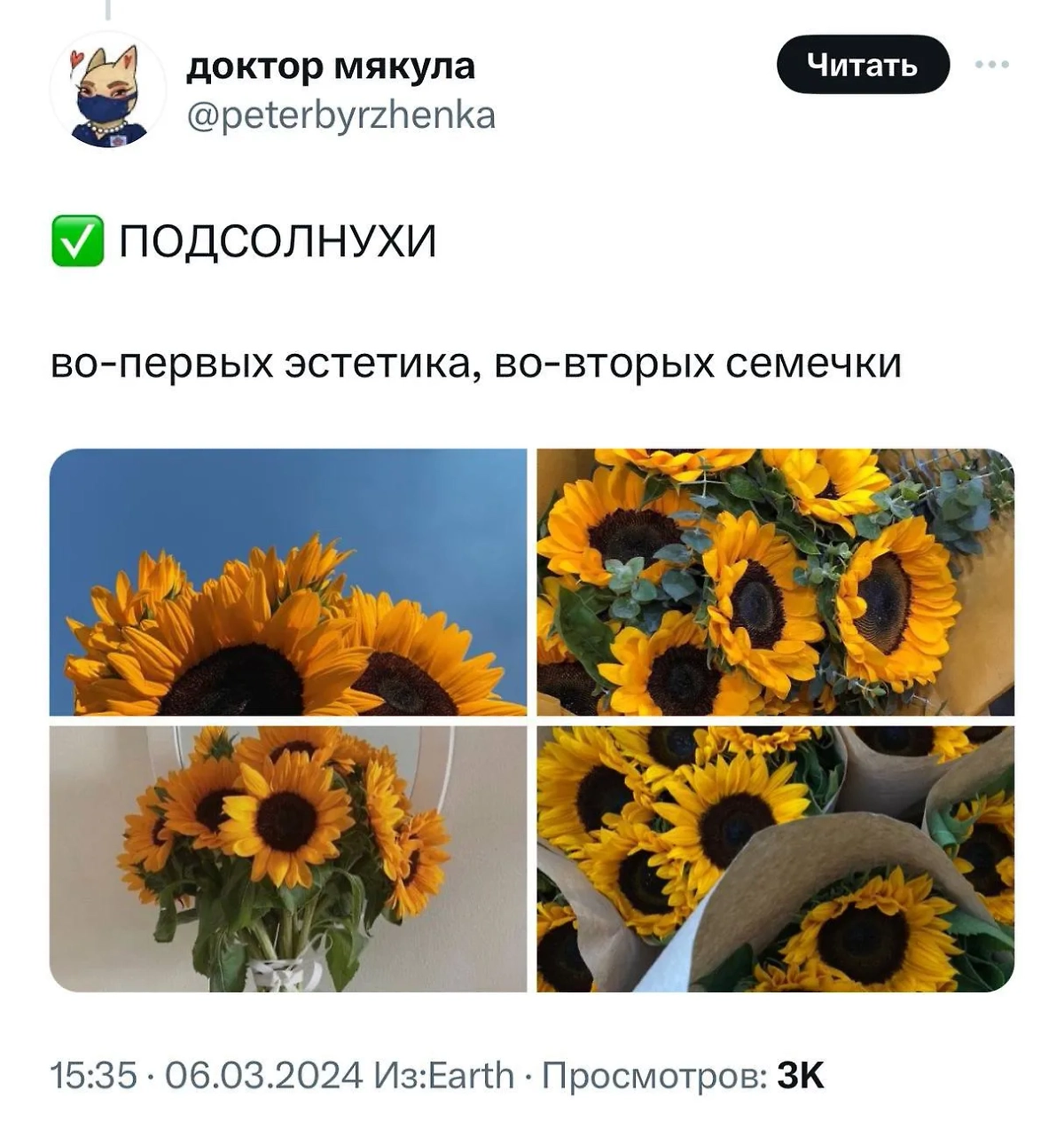Open the ПОДСОЛНУХИ tweet detail view
The width and height of the screenshot is (1064, 1121).
(x=275, y=238)
